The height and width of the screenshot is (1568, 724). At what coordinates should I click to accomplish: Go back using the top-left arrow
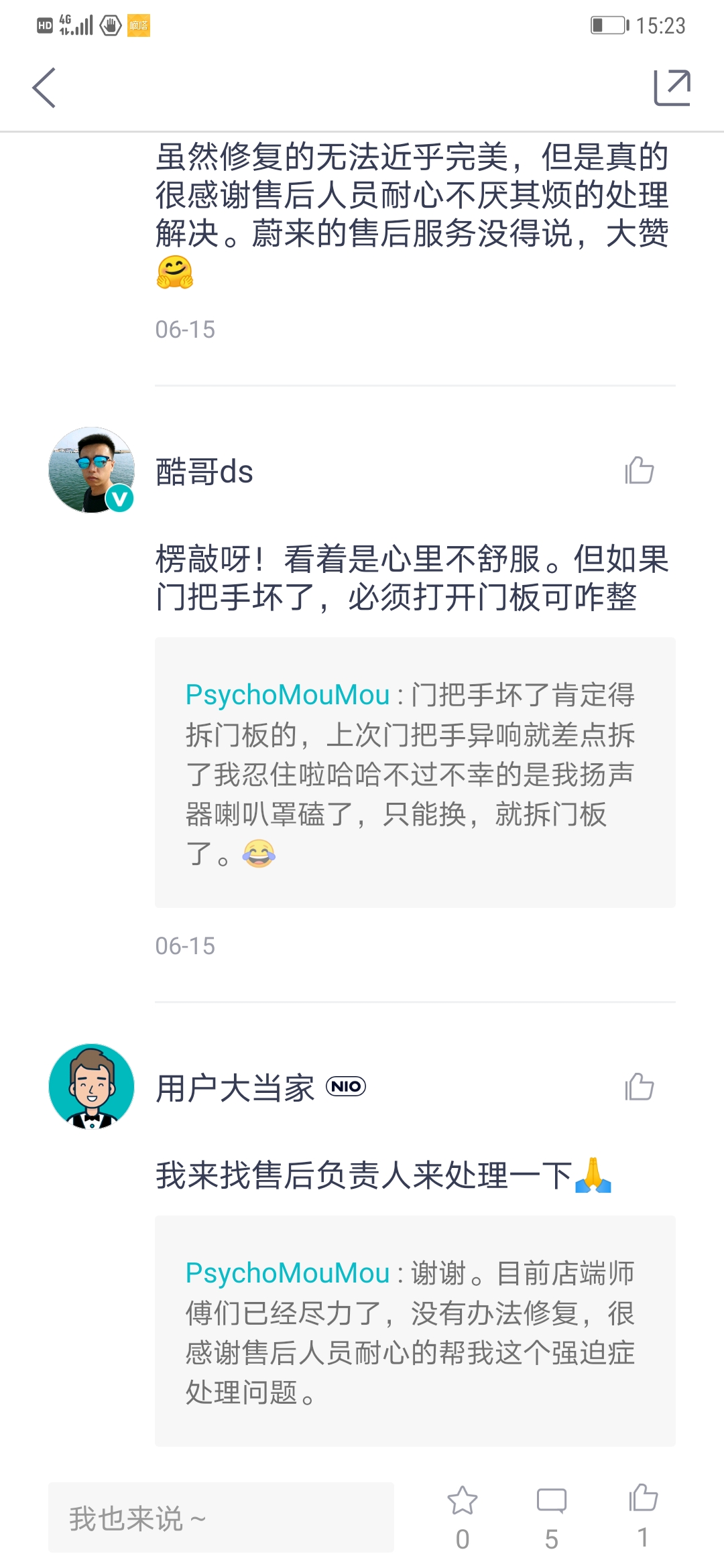coord(44,88)
